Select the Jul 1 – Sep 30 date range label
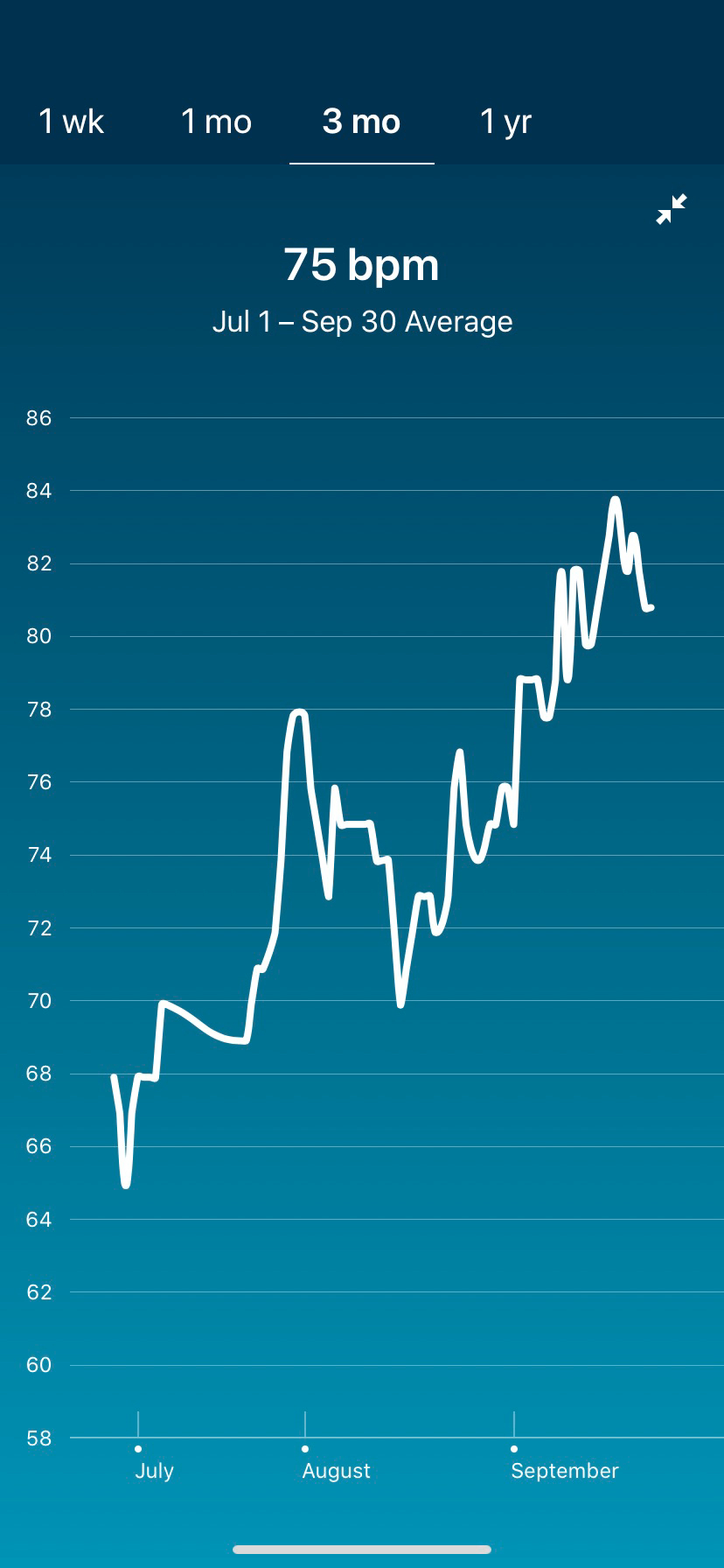724x1568 pixels. click(x=362, y=321)
